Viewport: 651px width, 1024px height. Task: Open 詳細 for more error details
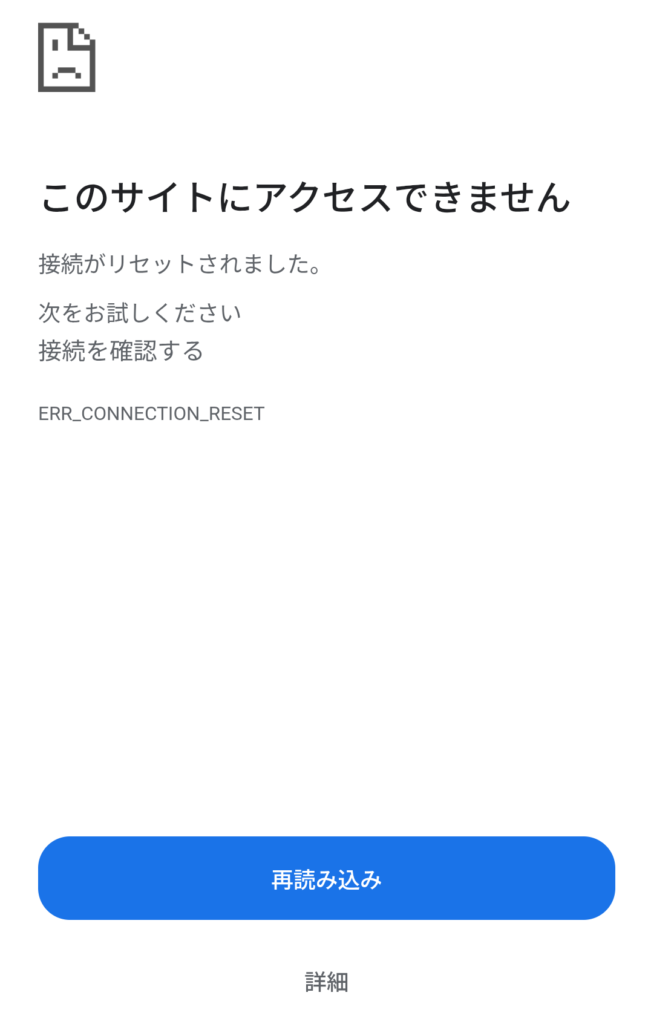tap(326, 982)
